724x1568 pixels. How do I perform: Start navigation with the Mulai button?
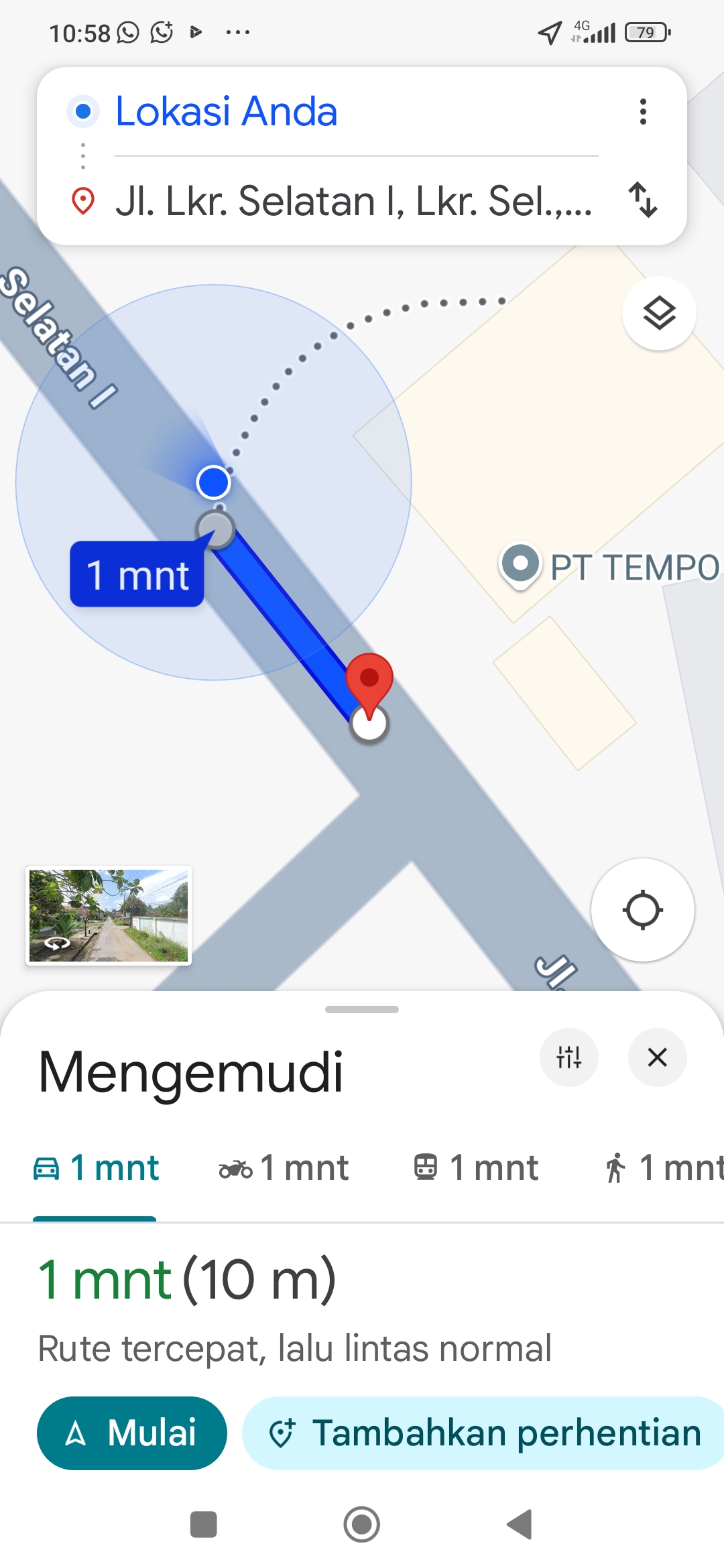point(132,1434)
